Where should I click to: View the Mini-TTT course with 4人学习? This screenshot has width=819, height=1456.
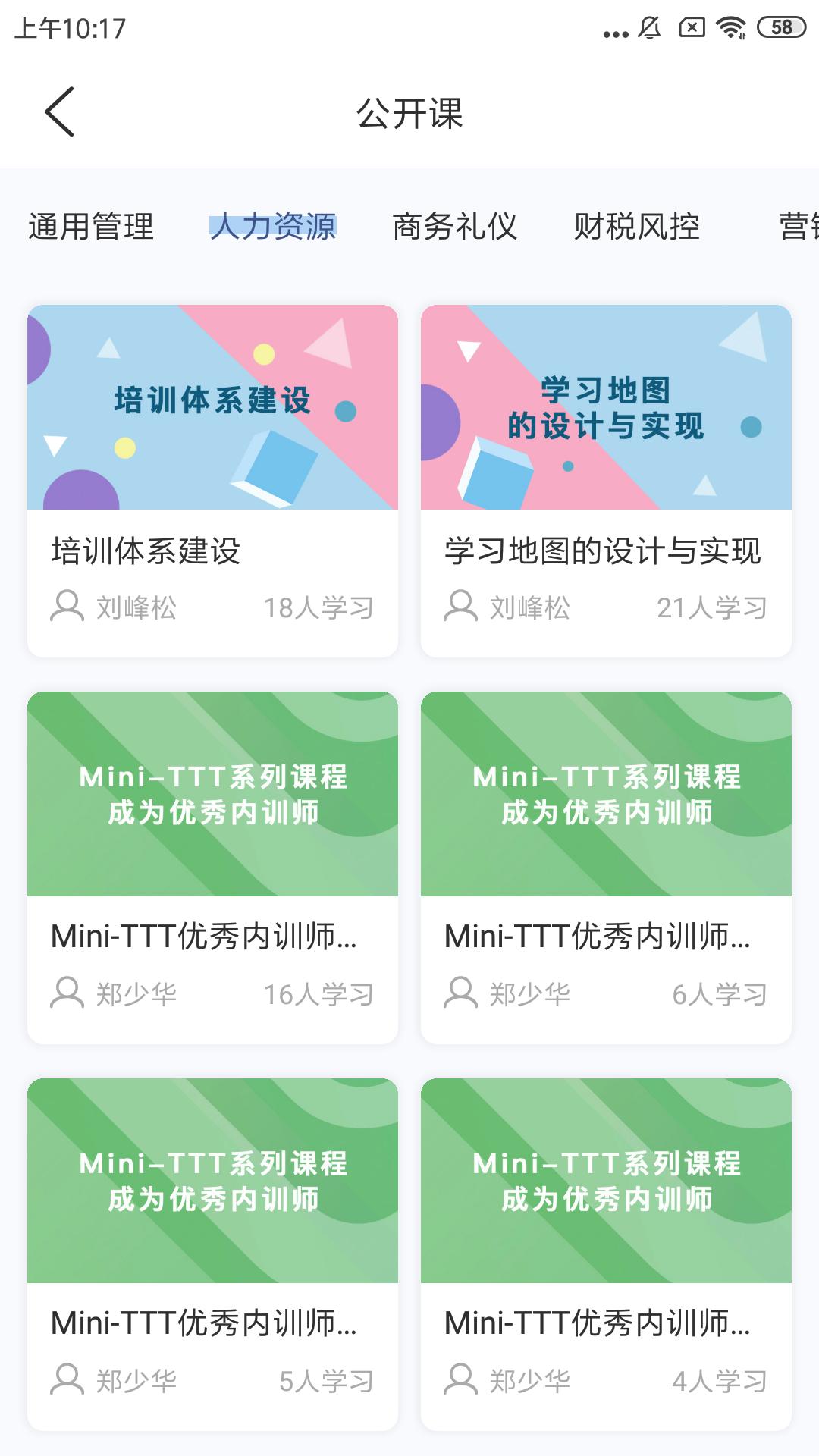click(x=606, y=1254)
